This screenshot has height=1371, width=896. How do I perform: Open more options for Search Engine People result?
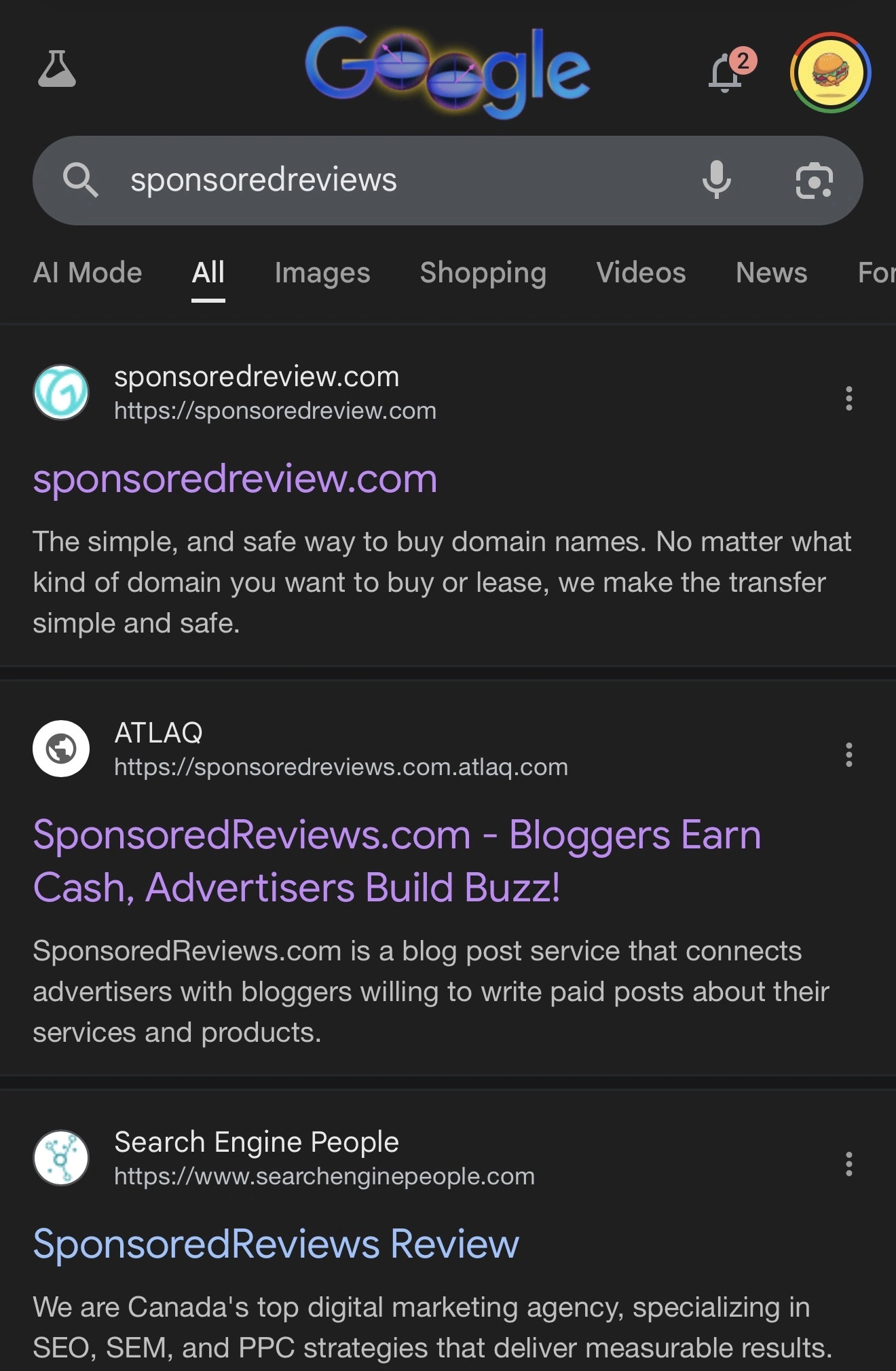click(x=848, y=1164)
